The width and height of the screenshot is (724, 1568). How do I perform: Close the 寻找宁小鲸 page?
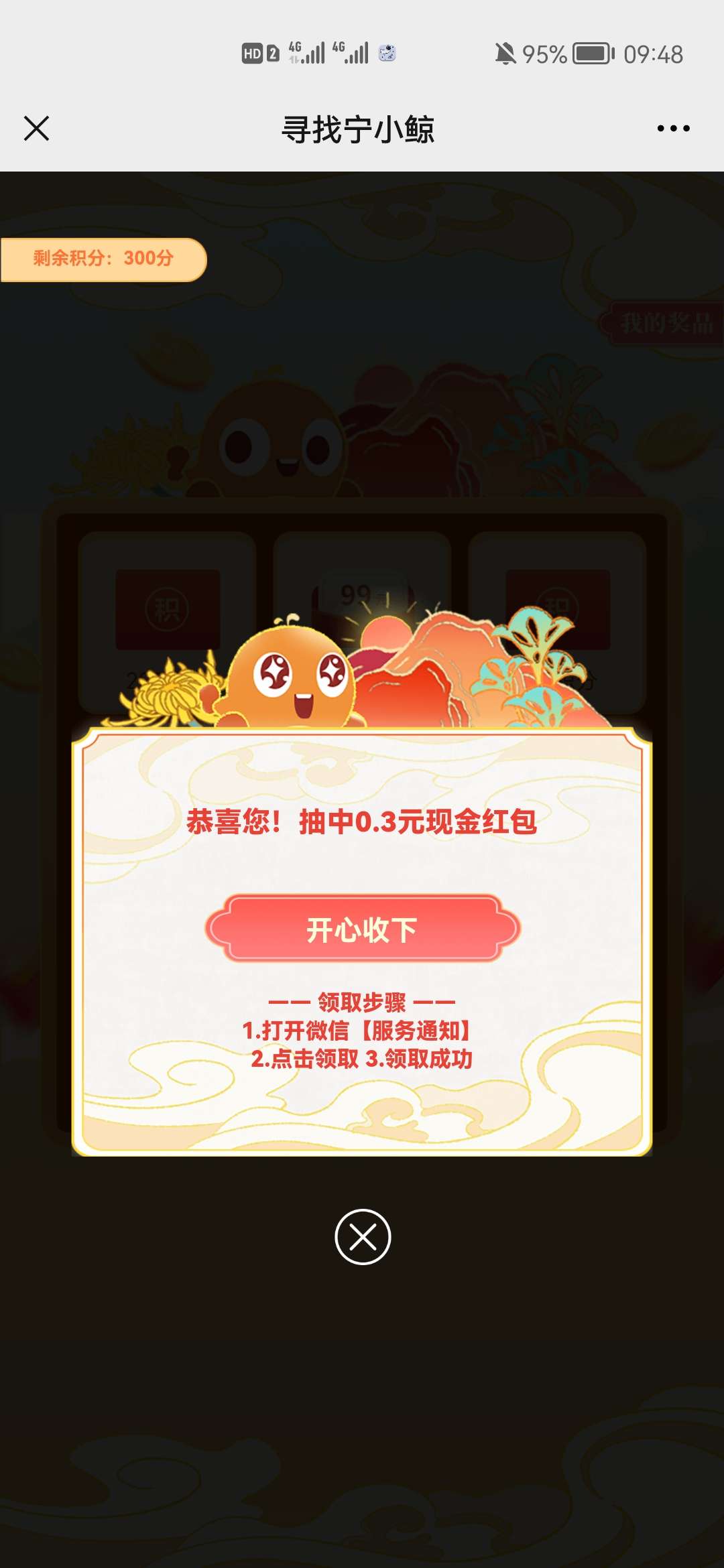click(36, 128)
